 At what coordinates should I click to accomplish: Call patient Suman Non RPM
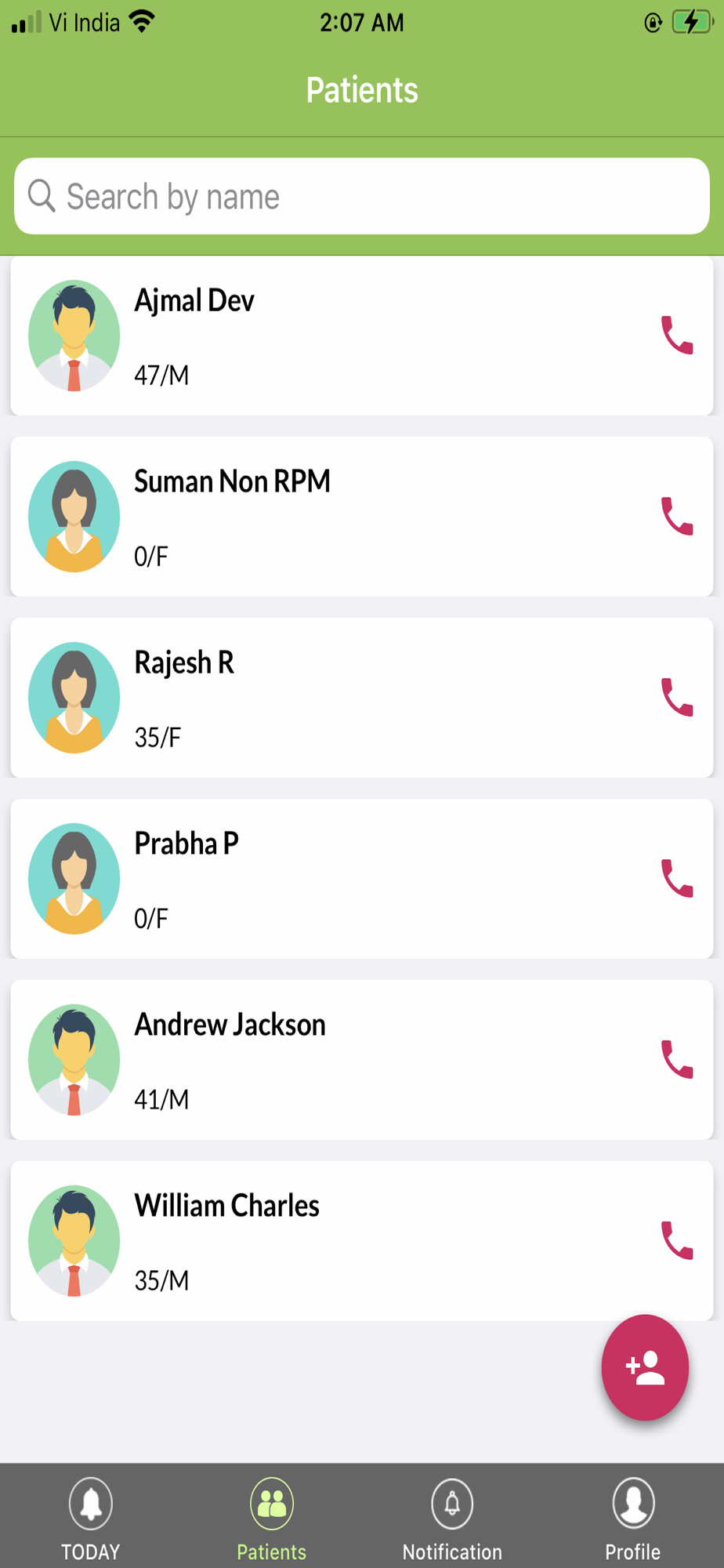[x=677, y=517]
